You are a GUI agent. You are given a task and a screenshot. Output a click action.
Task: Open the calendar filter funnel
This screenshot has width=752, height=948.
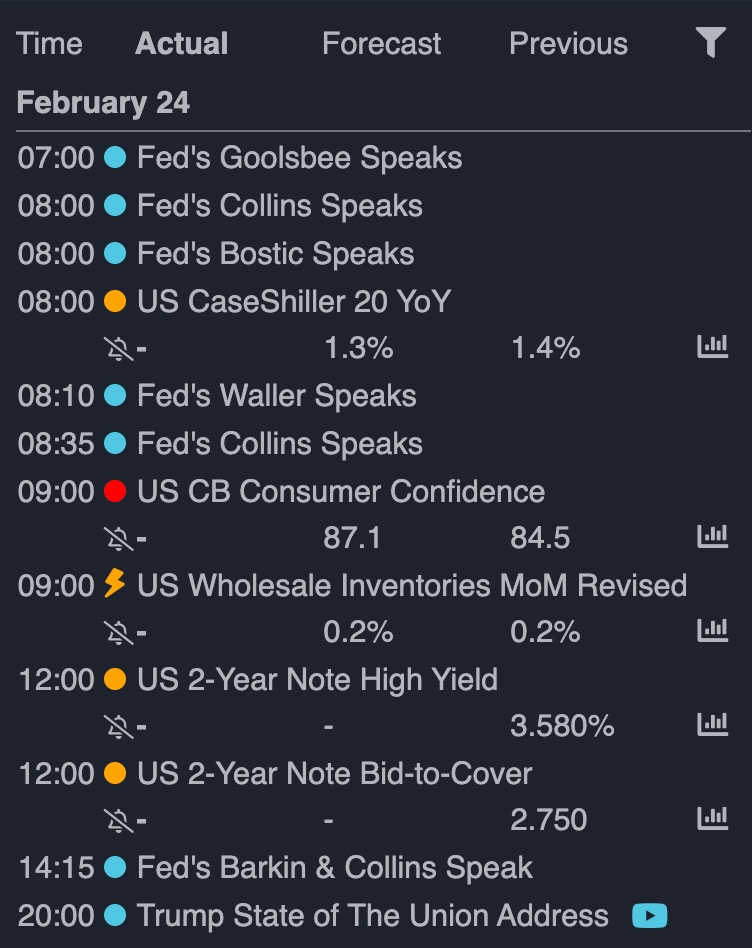(x=710, y=43)
